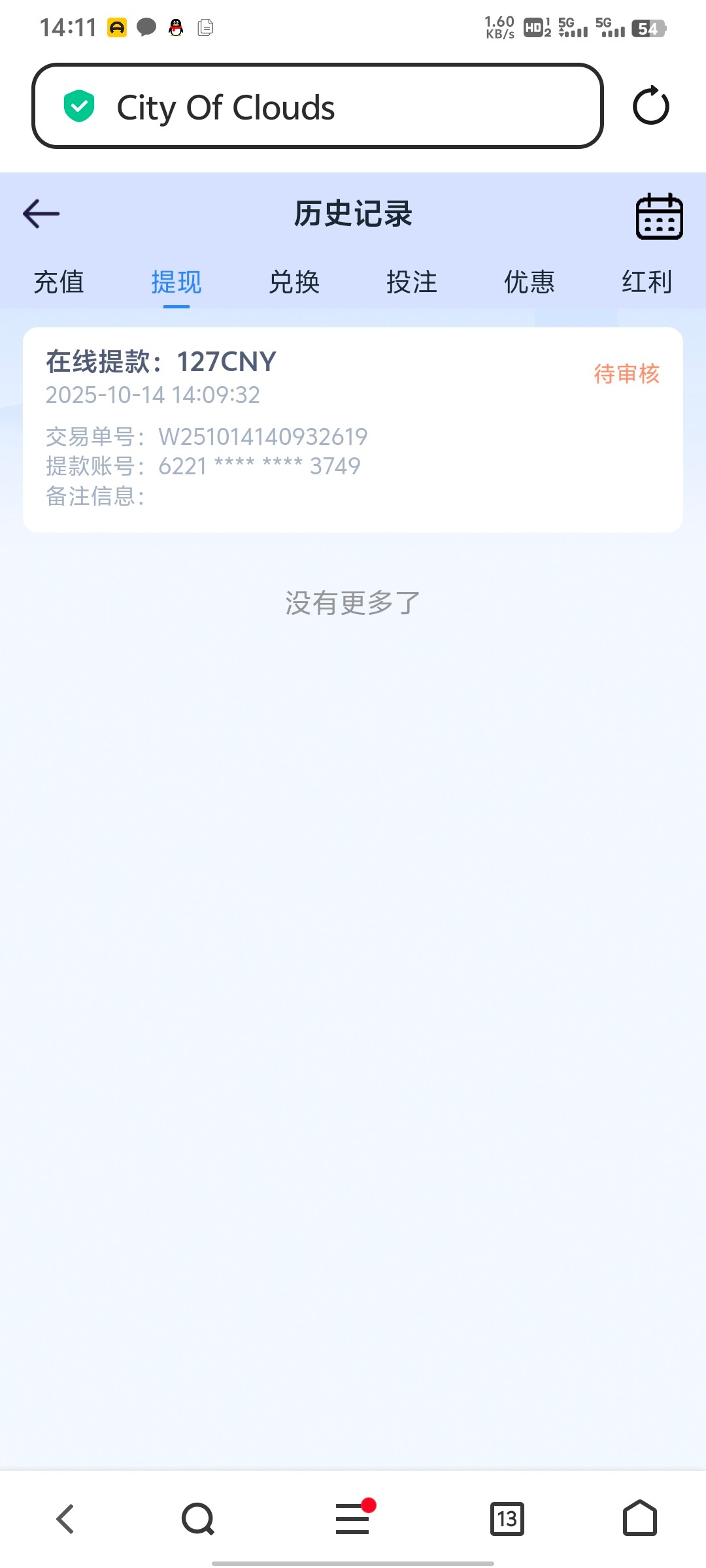View the 红利 tab
706x1568 pixels.
pyautogui.click(x=647, y=282)
